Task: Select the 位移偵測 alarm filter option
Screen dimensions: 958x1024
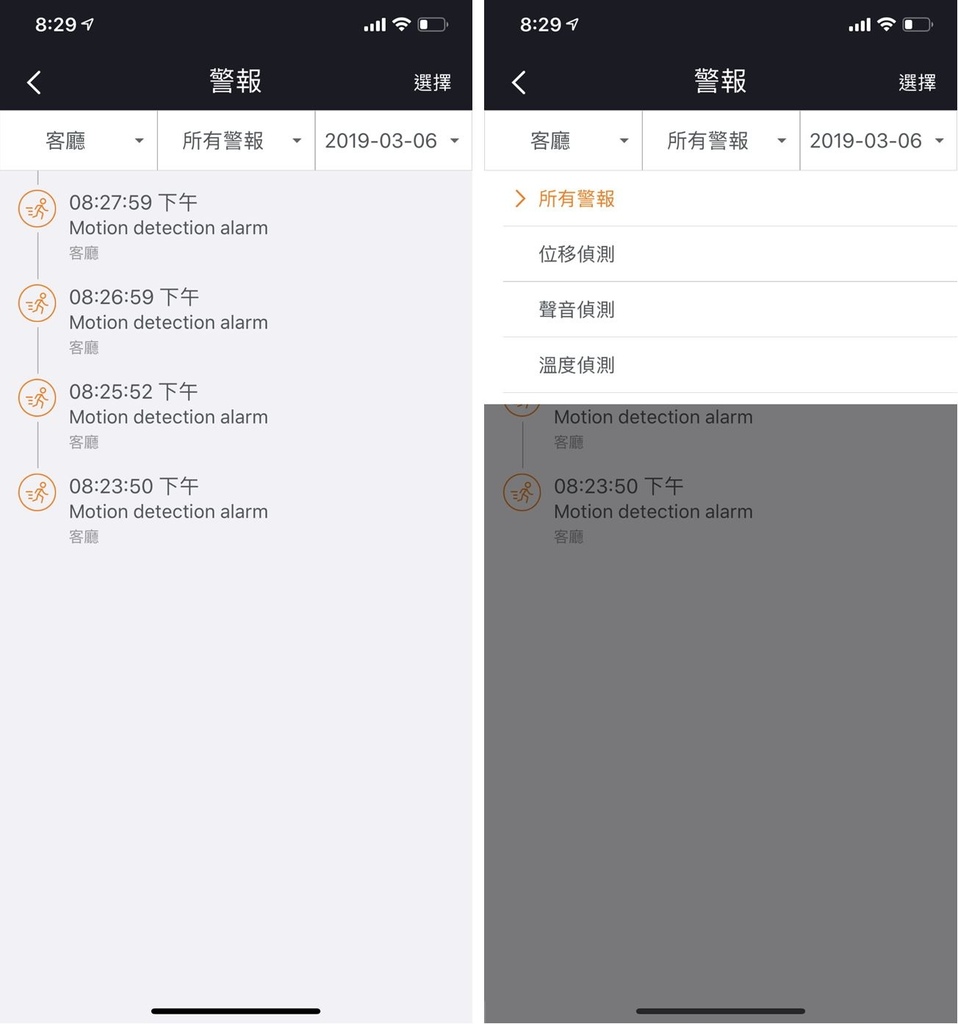Action: click(576, 254)
